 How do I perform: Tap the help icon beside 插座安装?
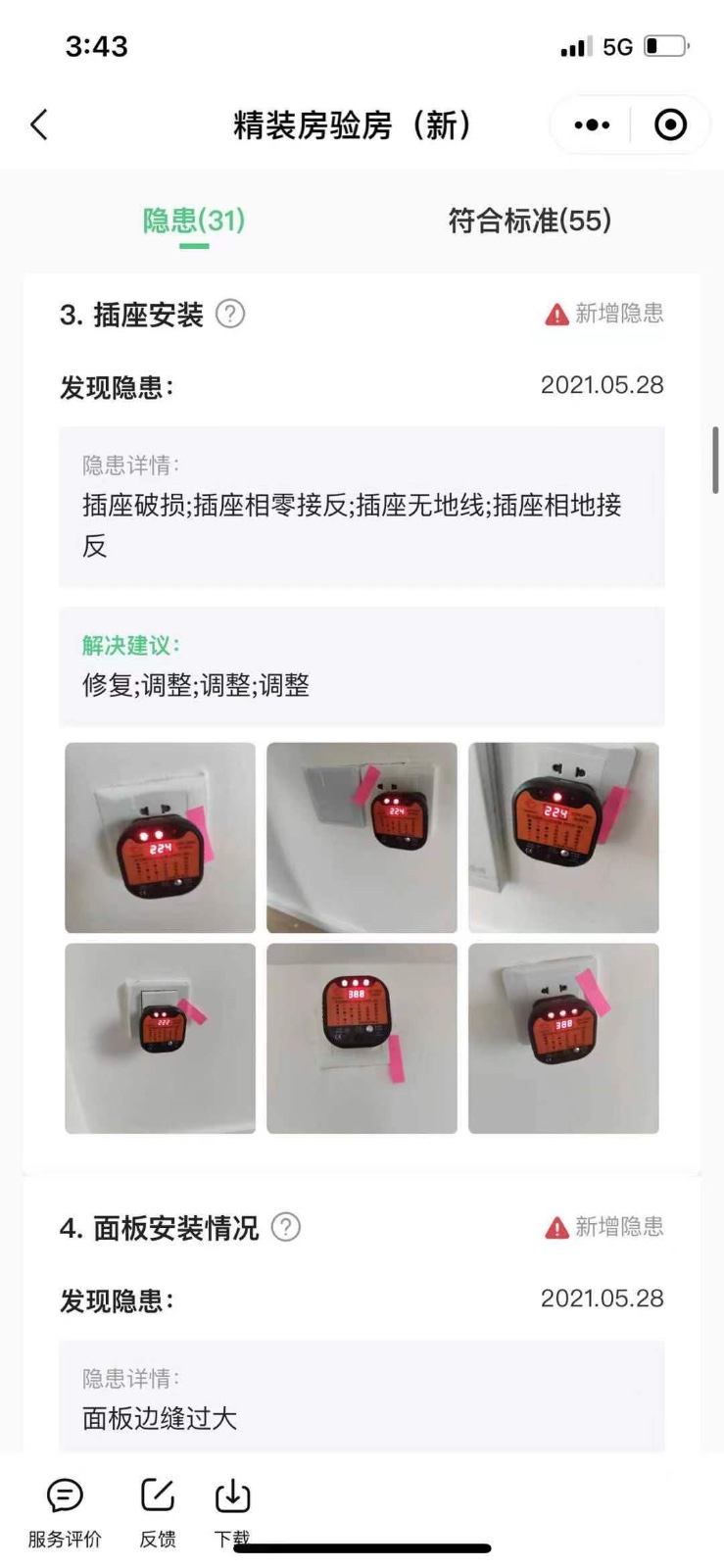point(230,314)
